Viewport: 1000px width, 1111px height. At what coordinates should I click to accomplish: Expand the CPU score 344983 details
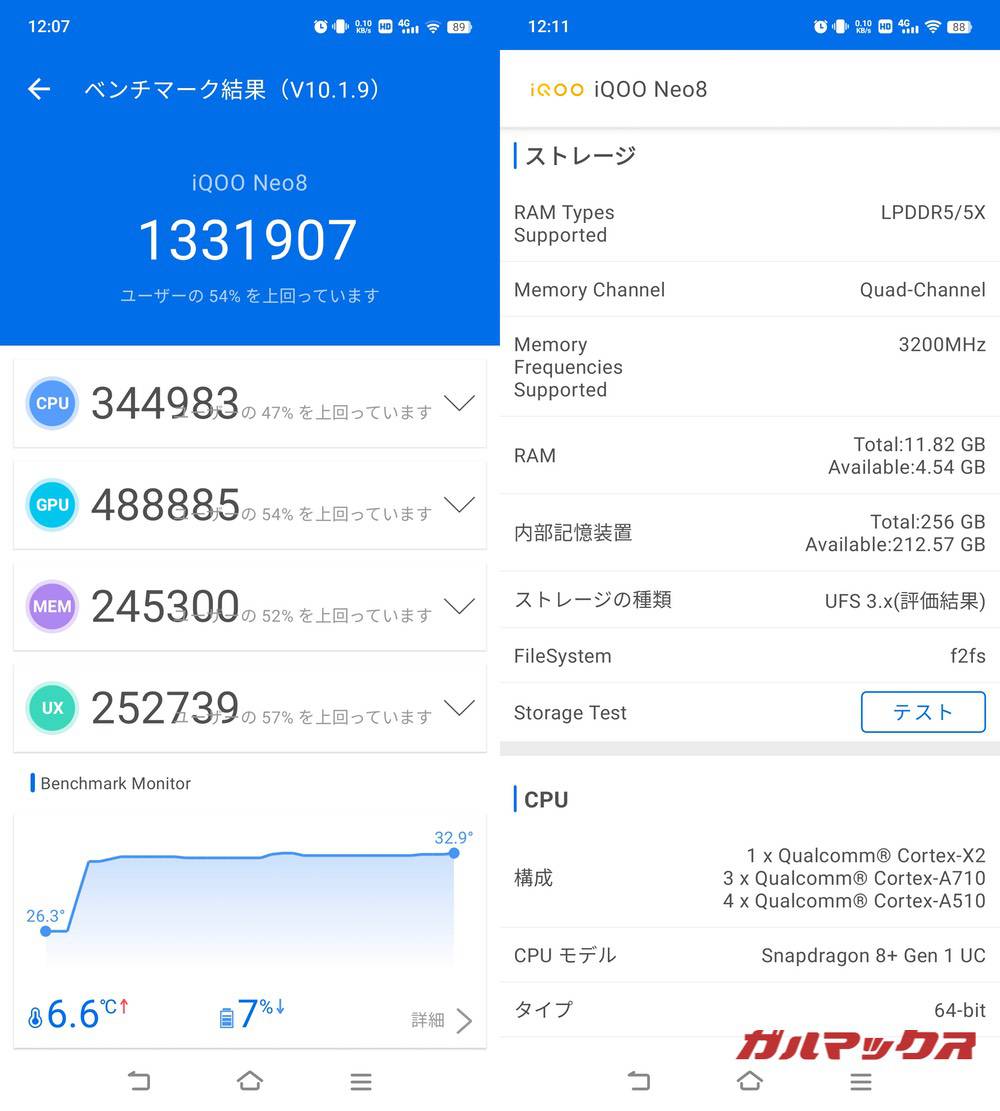click(x=459, y=403)
